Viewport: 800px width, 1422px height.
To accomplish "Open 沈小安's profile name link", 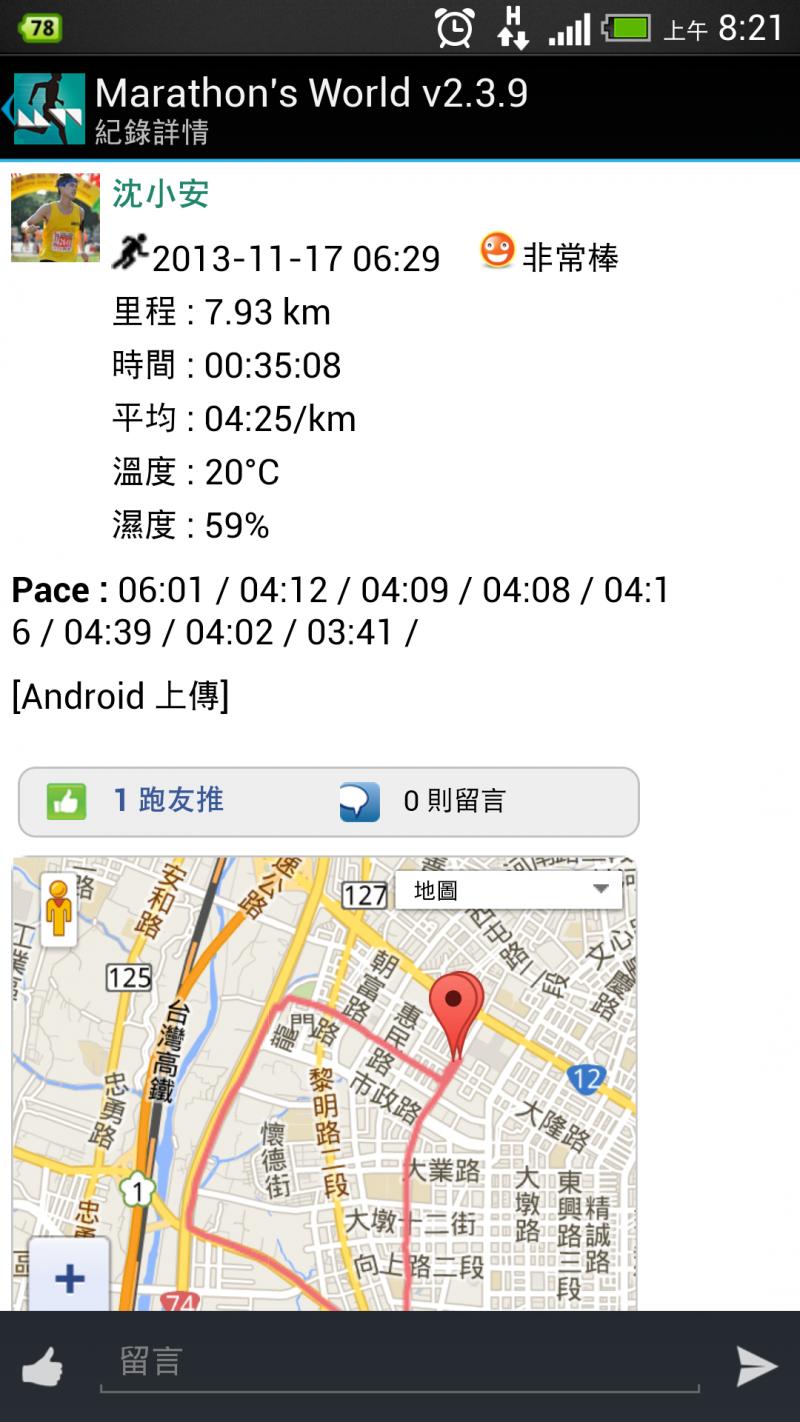I will point(160,194).
